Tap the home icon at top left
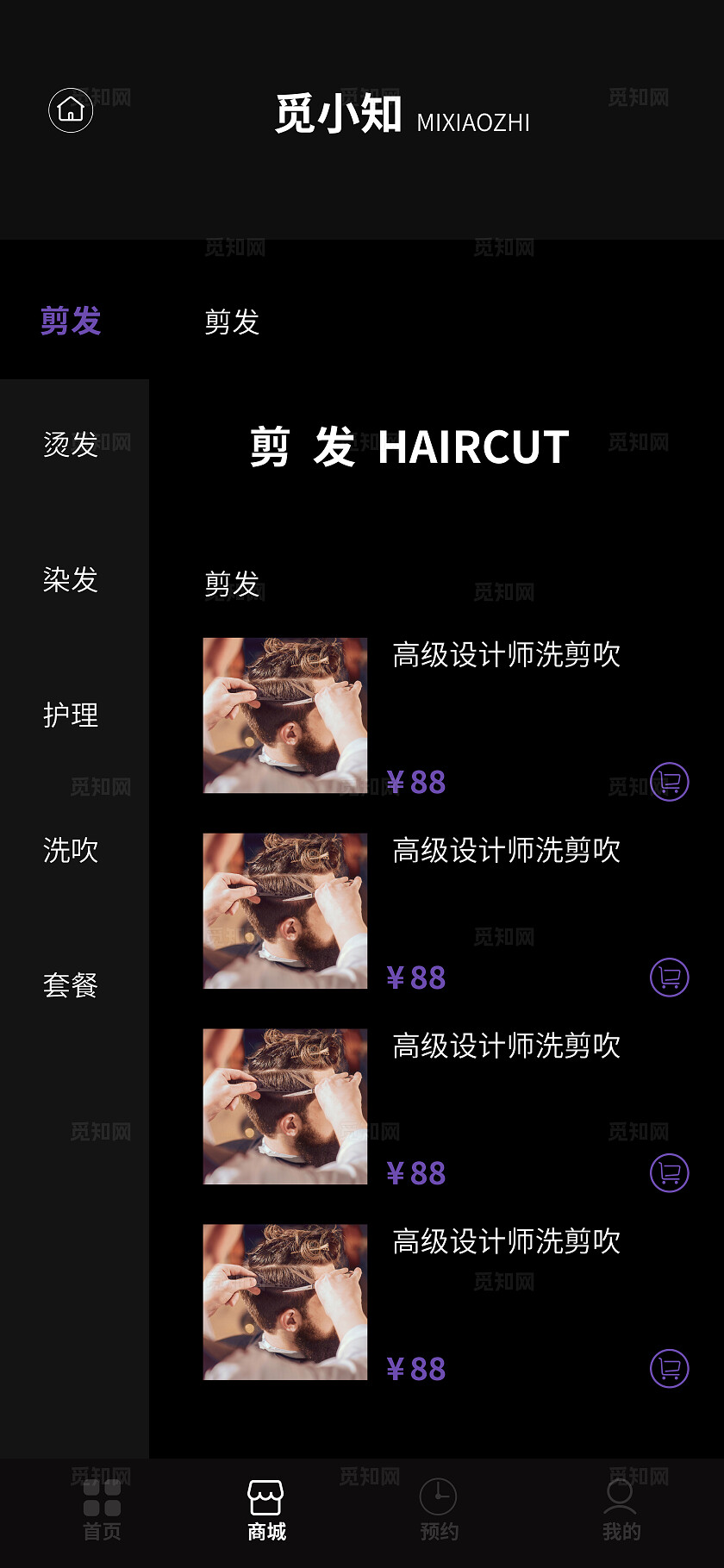 [69, 110]
